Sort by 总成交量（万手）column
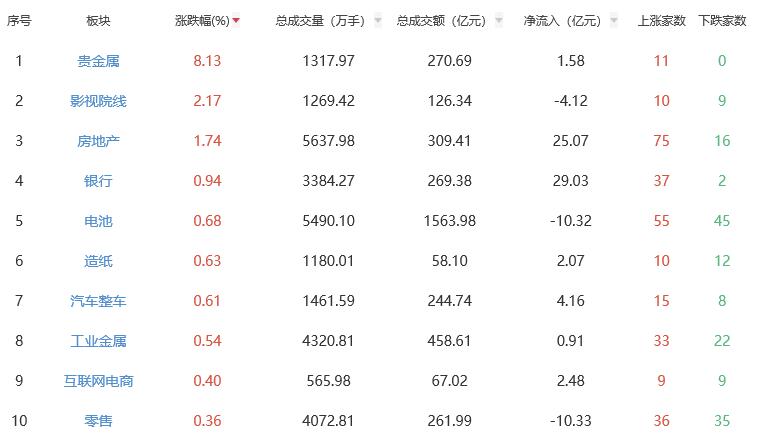The height and width of the screenshot is (436, 758). [320, 21]
